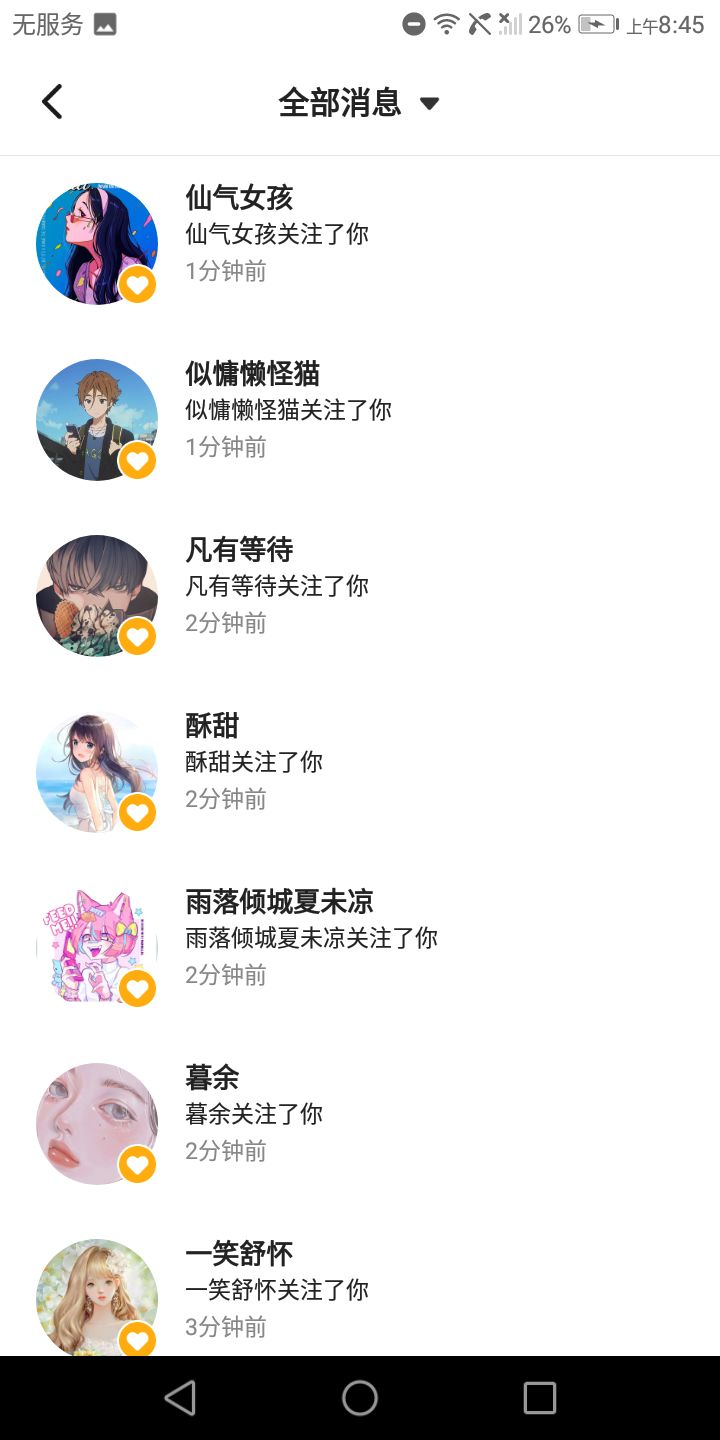Viewport: 720px width, 1440px height.
Task: Open recent apps from navigation bar
Action: click(x=539, y=1398)
